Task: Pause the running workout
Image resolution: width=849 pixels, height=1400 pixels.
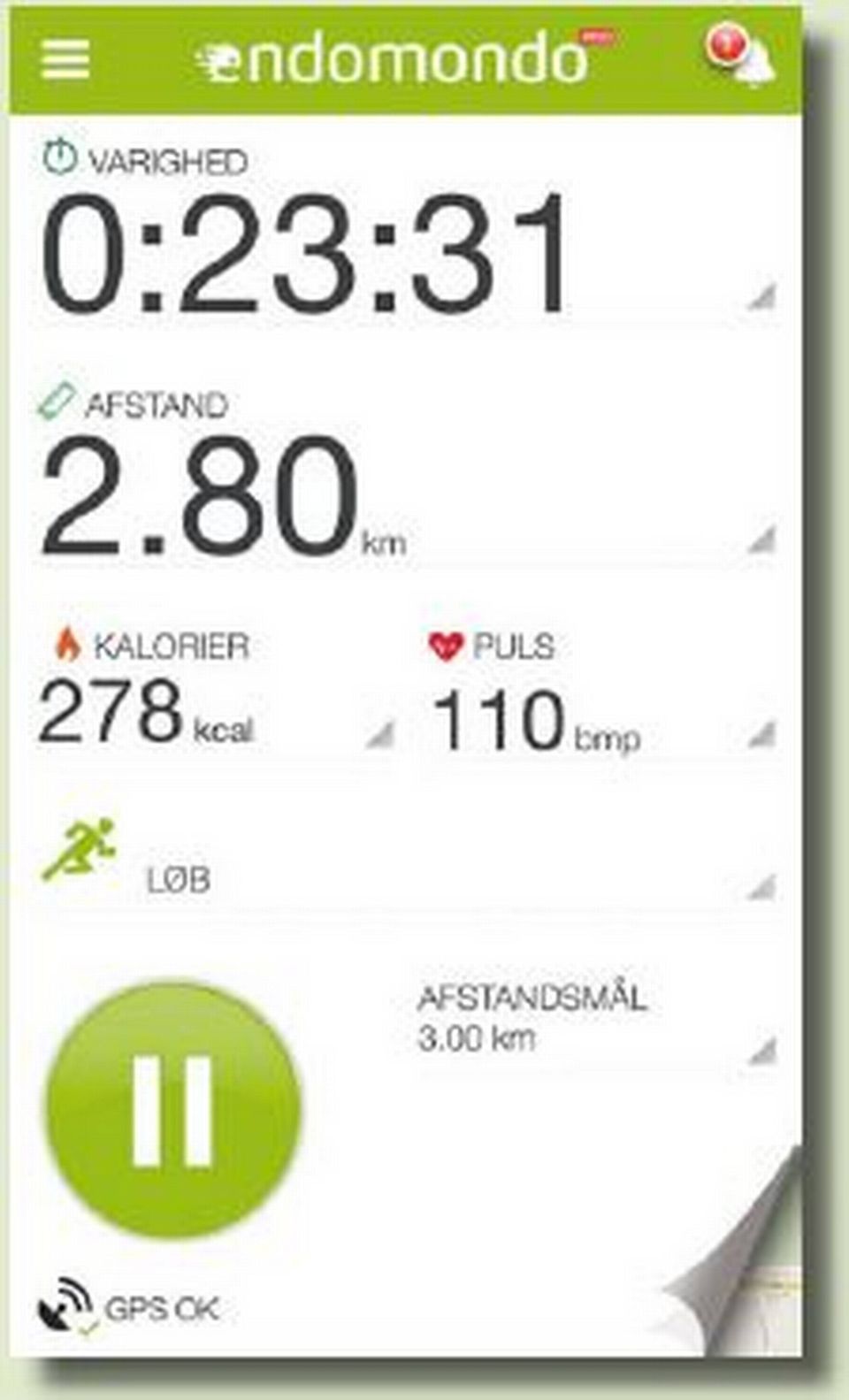Action: [x=173, y=1110]
